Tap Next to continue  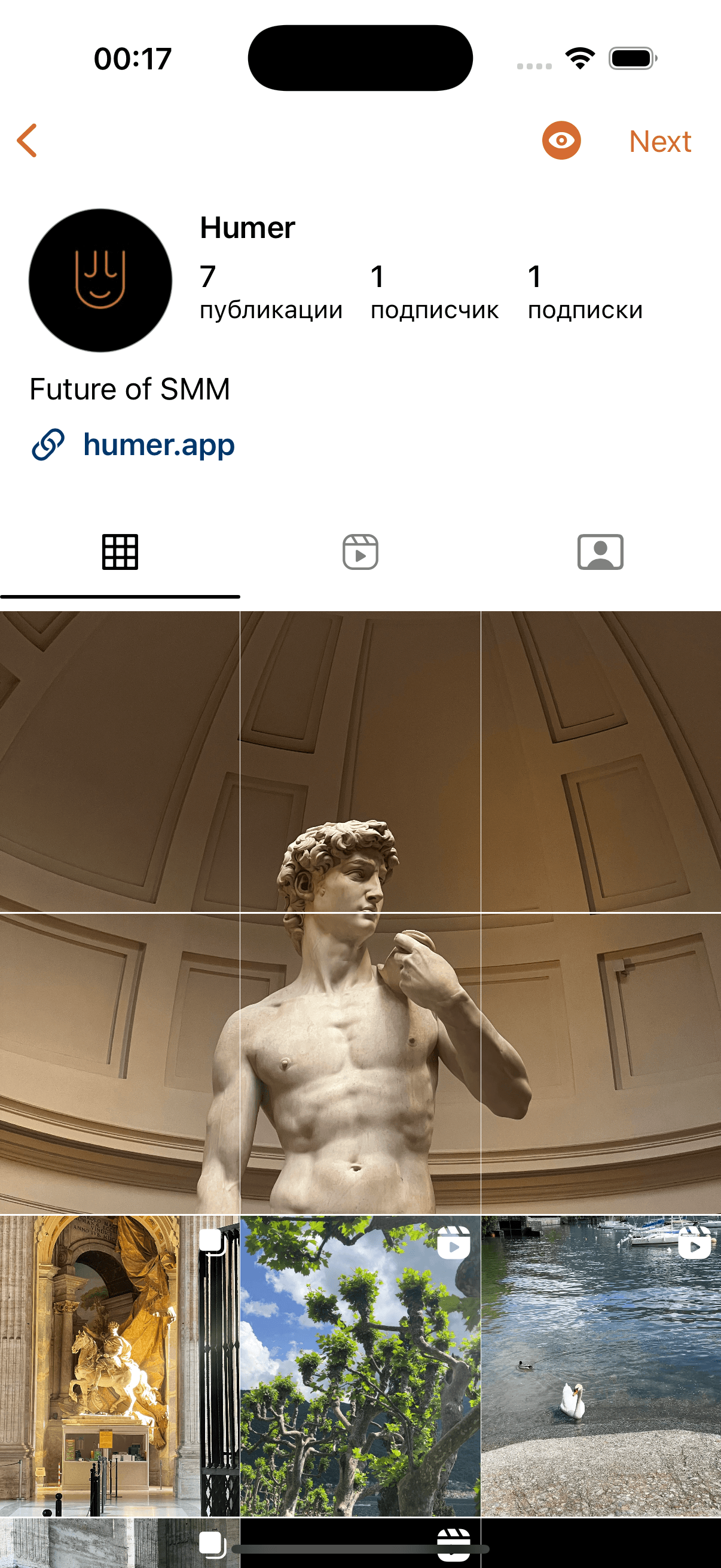(659, 141)
